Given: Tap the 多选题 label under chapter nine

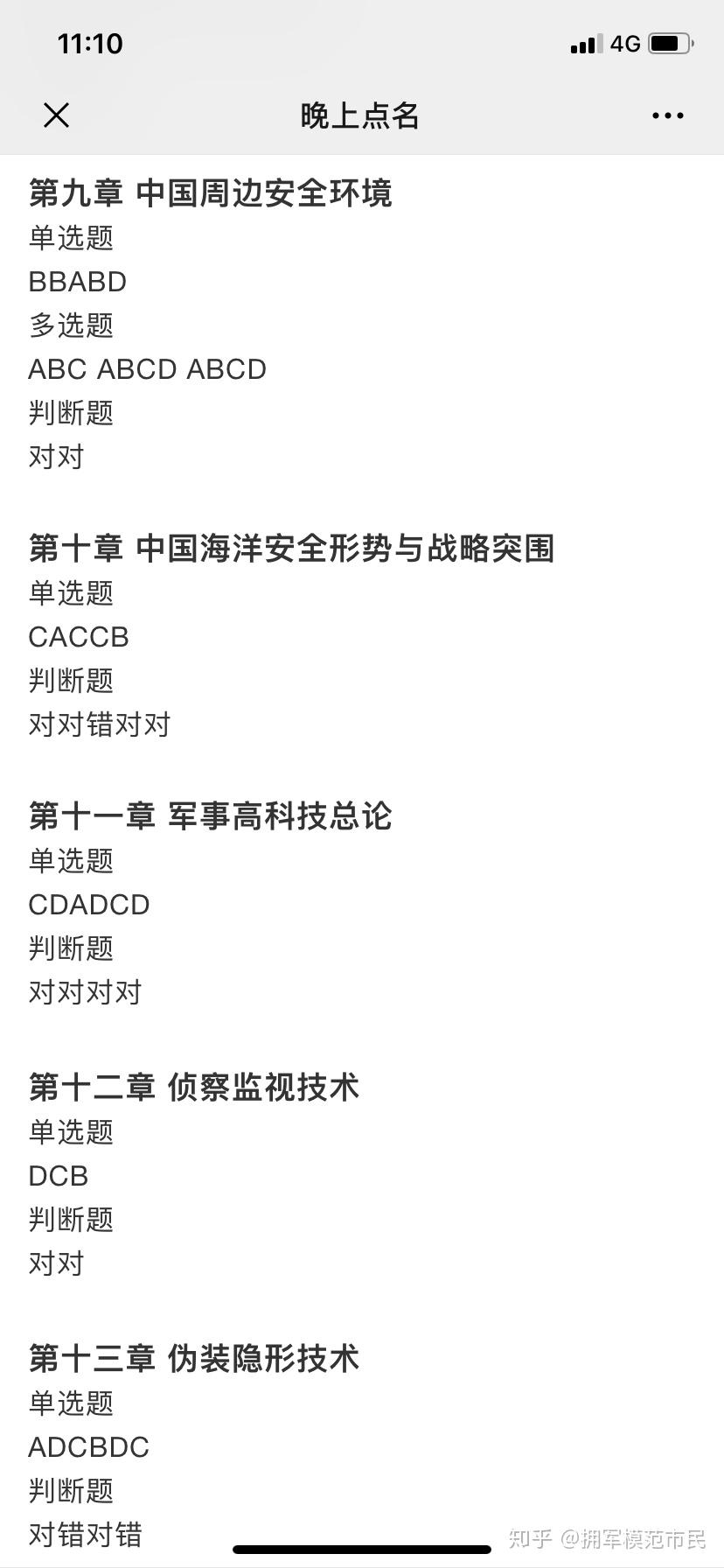Looking at the screenshot, I should point(71,325).
